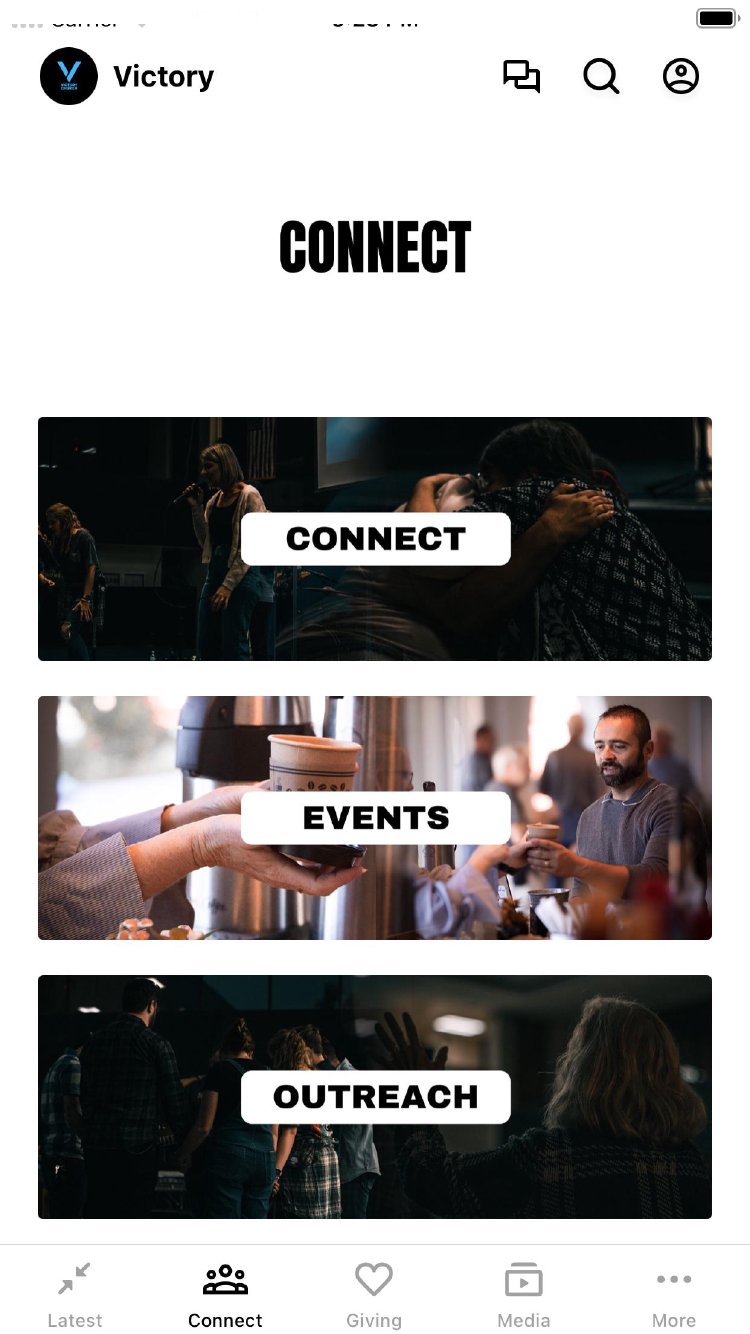The width and height of the screenshot is (750, 1334).
Task: Open the Connect card
Action: (x=375, y=539)
